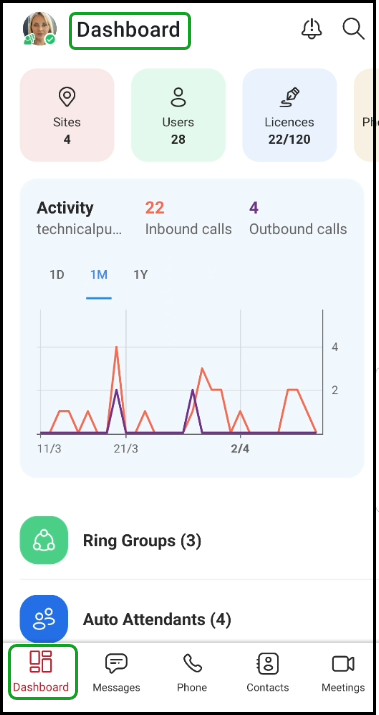Switch to the Meetings tab

point(343,672)
